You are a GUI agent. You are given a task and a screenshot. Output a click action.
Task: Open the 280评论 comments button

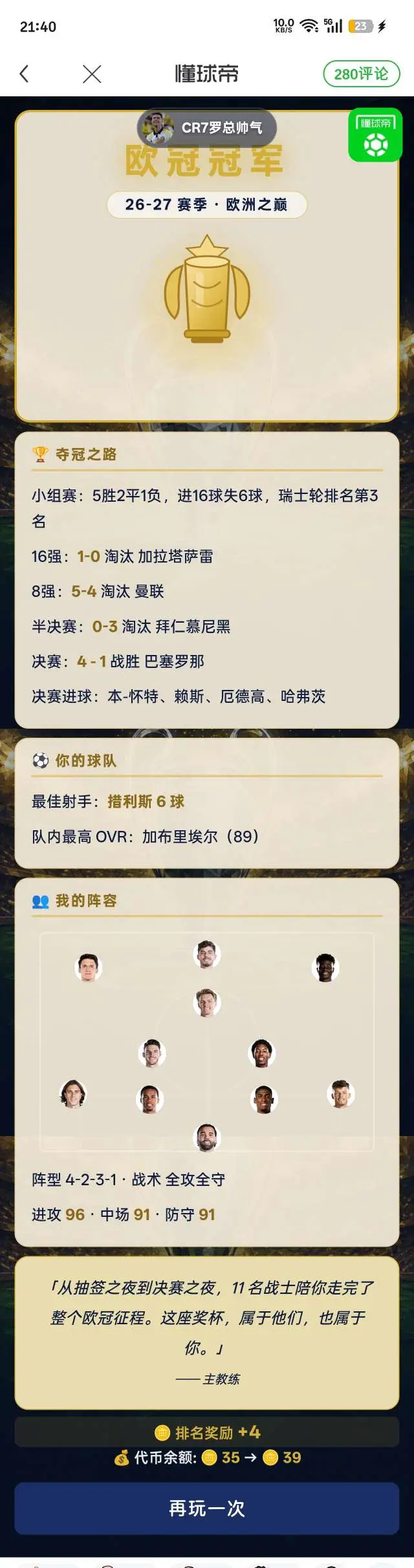coord(362,74)
